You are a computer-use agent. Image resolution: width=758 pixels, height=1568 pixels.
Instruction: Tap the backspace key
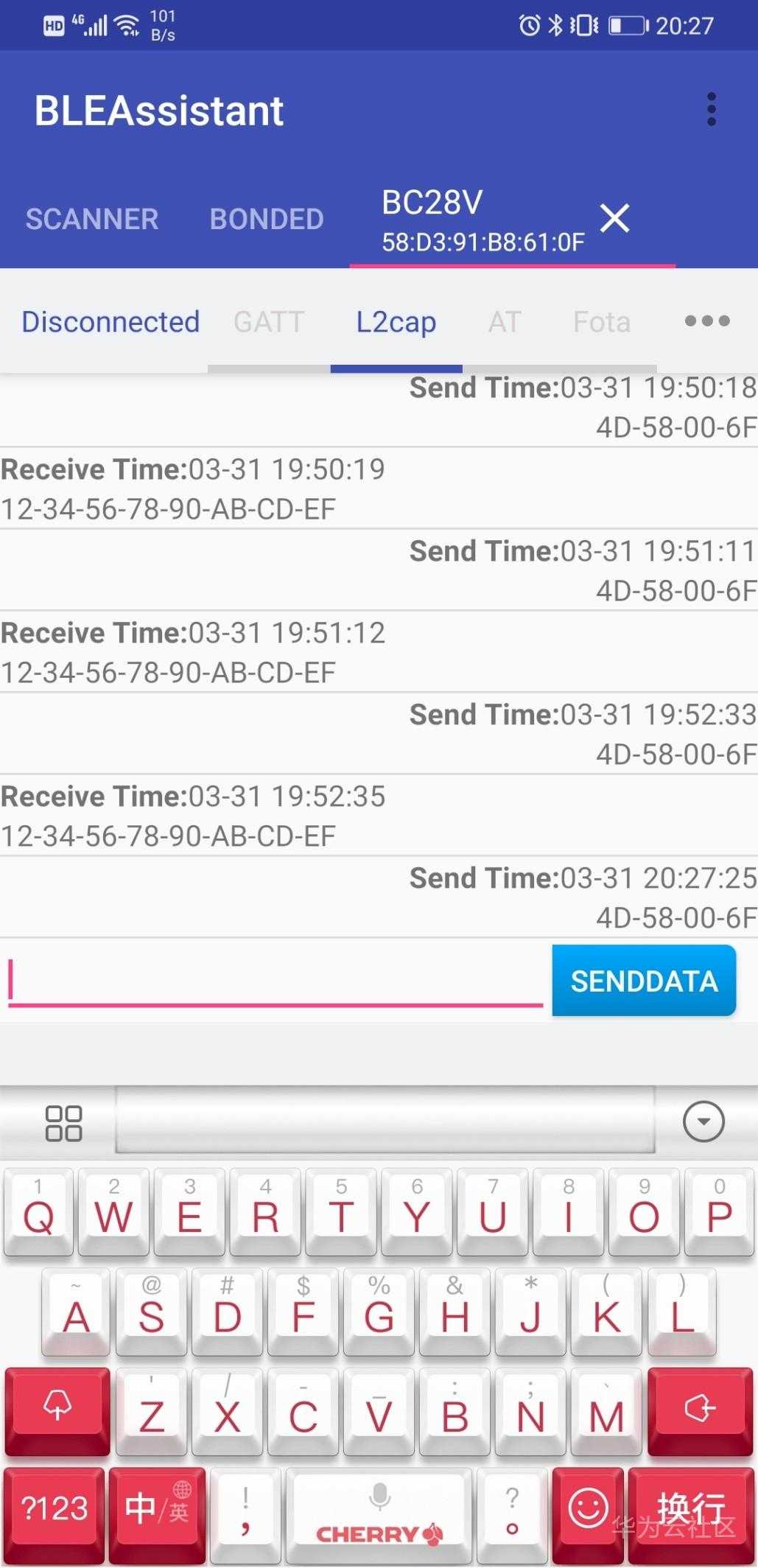pyautogui.click(x=700, y=1409)
